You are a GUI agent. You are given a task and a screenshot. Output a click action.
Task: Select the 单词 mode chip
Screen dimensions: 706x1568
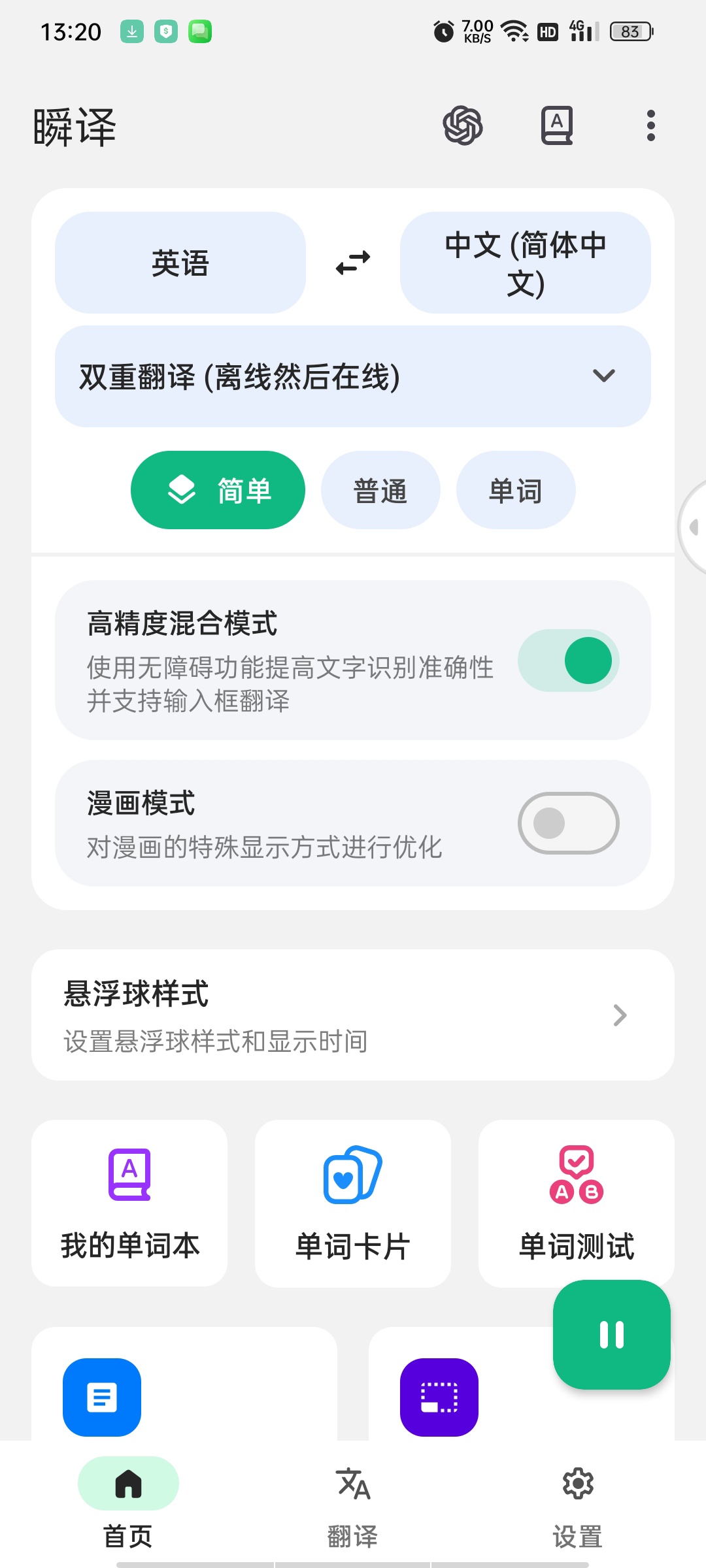click(516, 490)
